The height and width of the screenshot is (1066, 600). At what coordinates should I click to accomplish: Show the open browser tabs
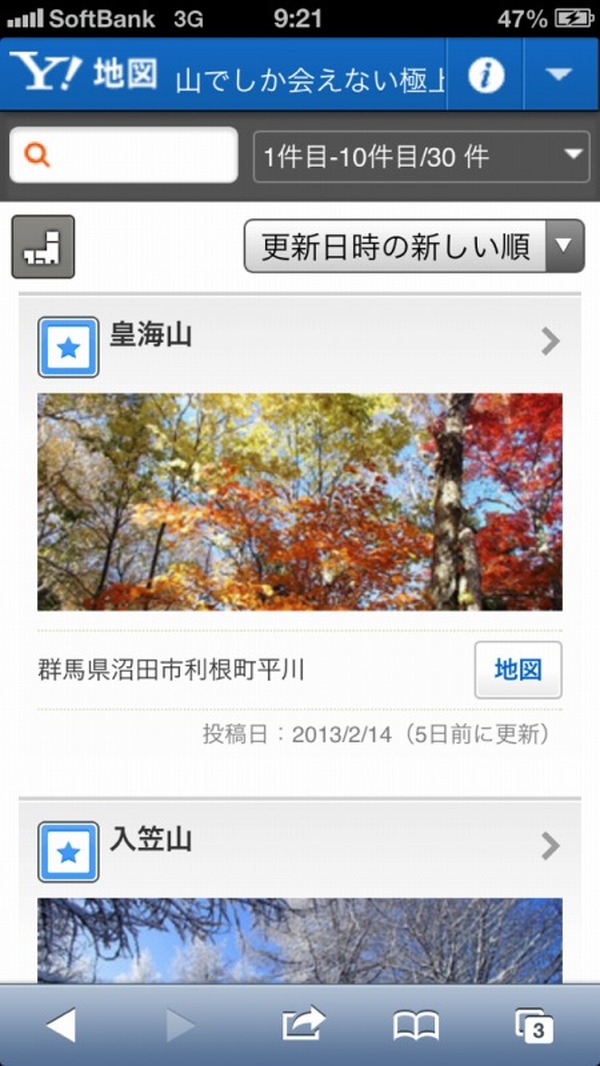[x=534, y=1026]
